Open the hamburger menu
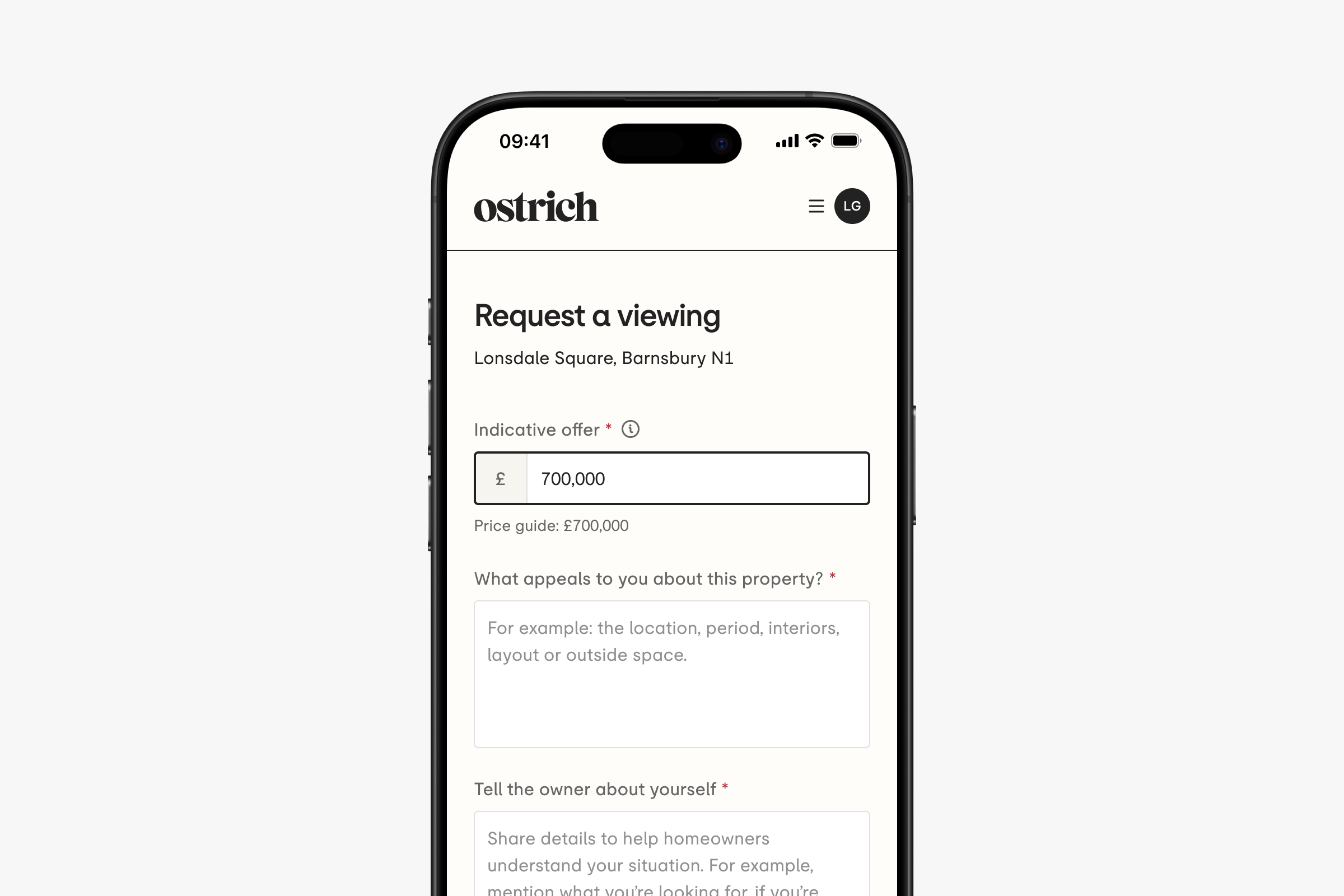Screen dimensions: 1344x896 (x=816, y=206)
